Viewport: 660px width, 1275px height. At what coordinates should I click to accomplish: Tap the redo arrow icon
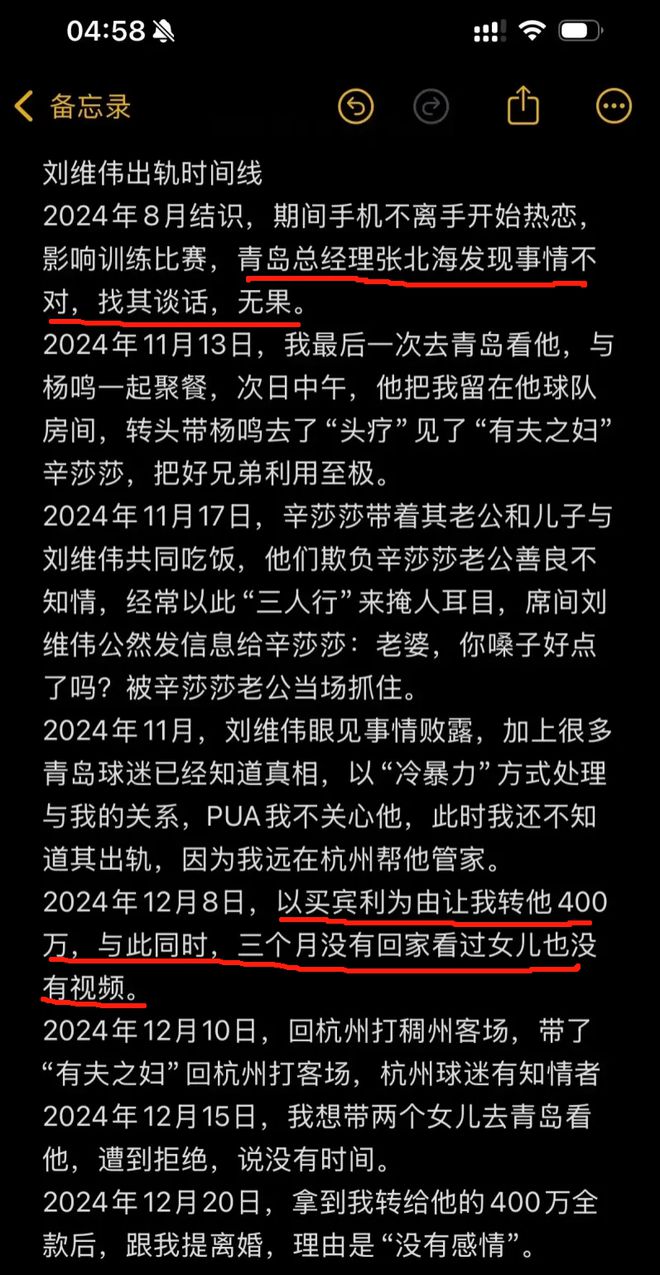[433, 106]
